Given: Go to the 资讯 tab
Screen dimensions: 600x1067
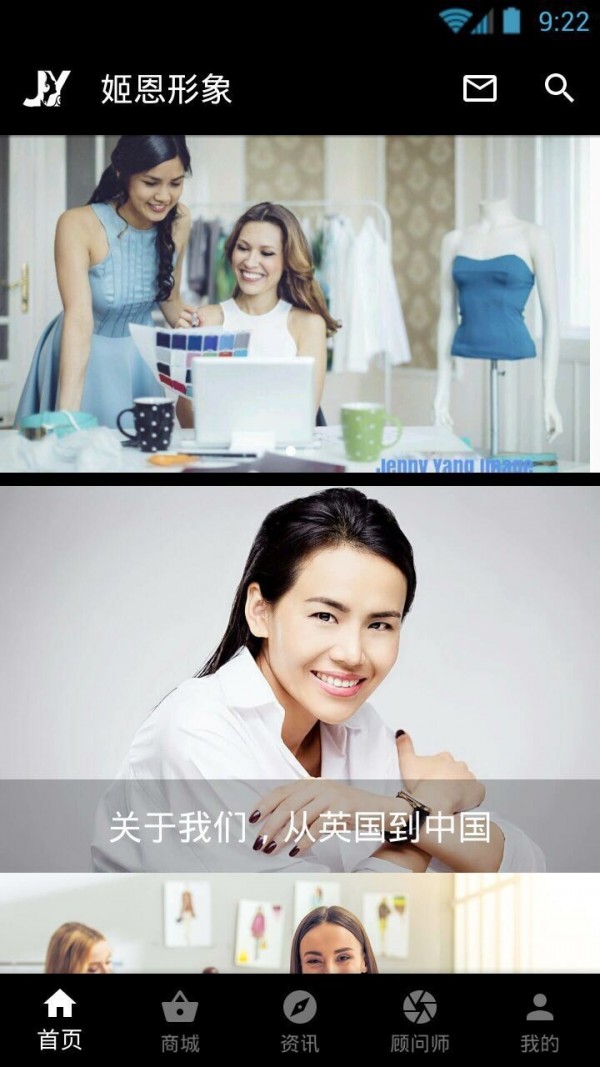Looking at the screenshot, I should click(300, 1020).
